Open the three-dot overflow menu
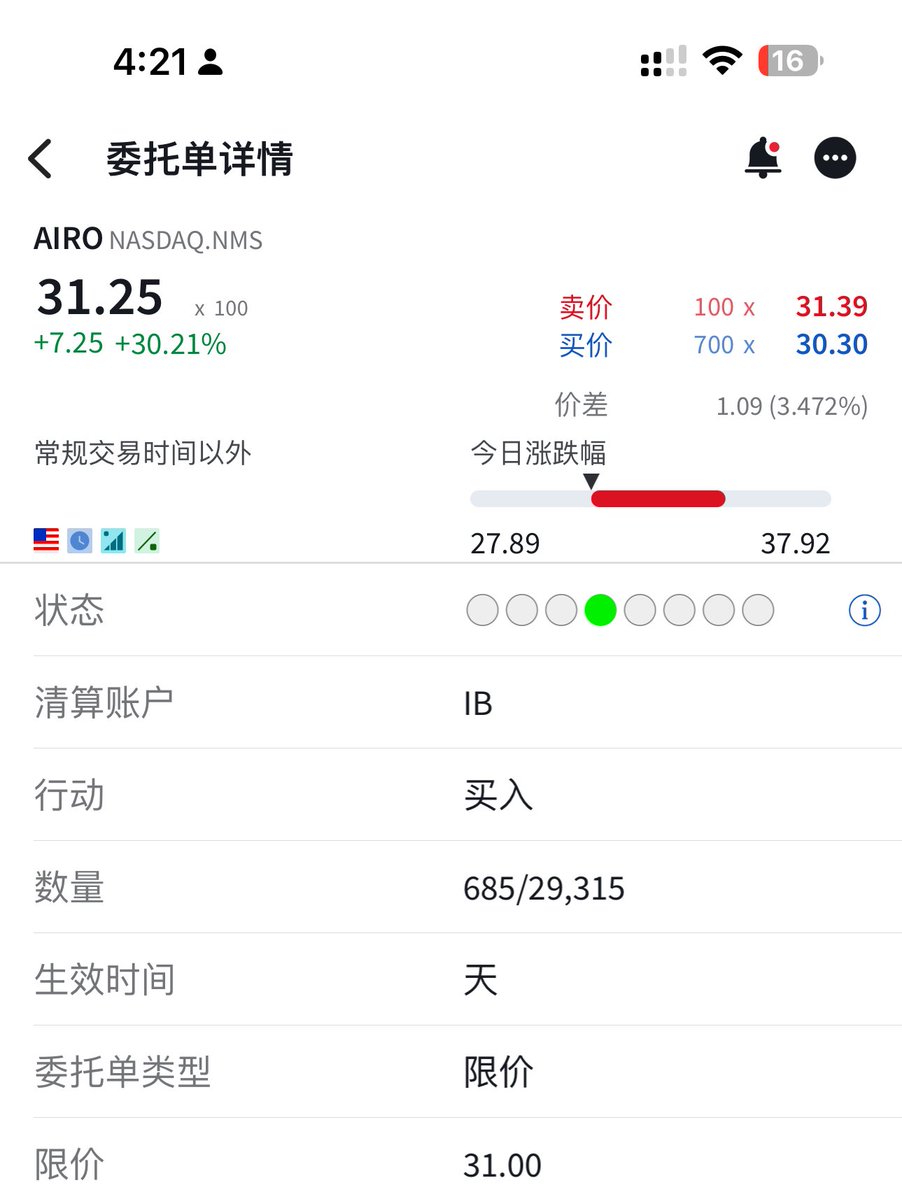Screen dimensions: 902x1199 pyautogui.click(x=835, y=158)
